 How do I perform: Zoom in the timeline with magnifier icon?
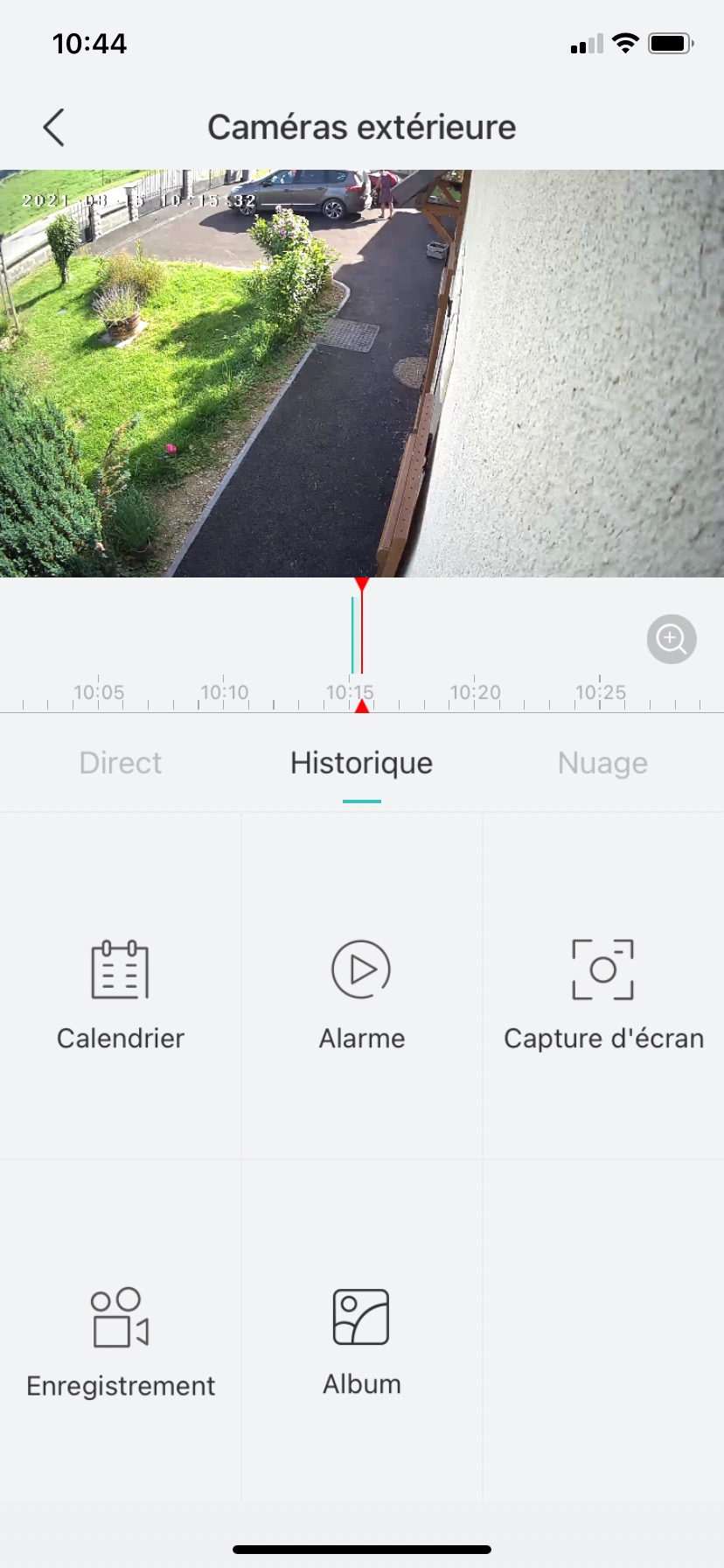672,640
